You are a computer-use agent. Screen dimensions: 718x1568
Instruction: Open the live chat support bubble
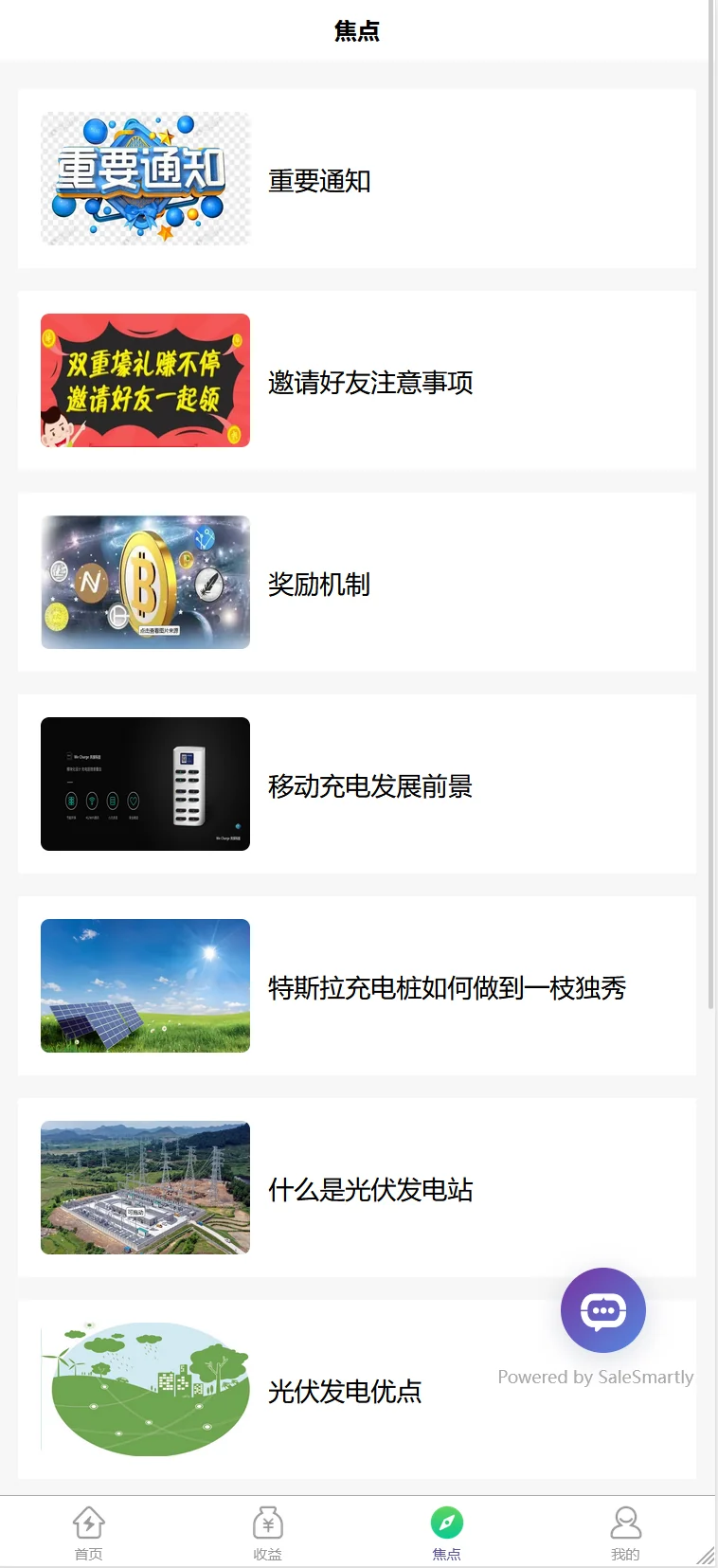[x=603, y=1310]
